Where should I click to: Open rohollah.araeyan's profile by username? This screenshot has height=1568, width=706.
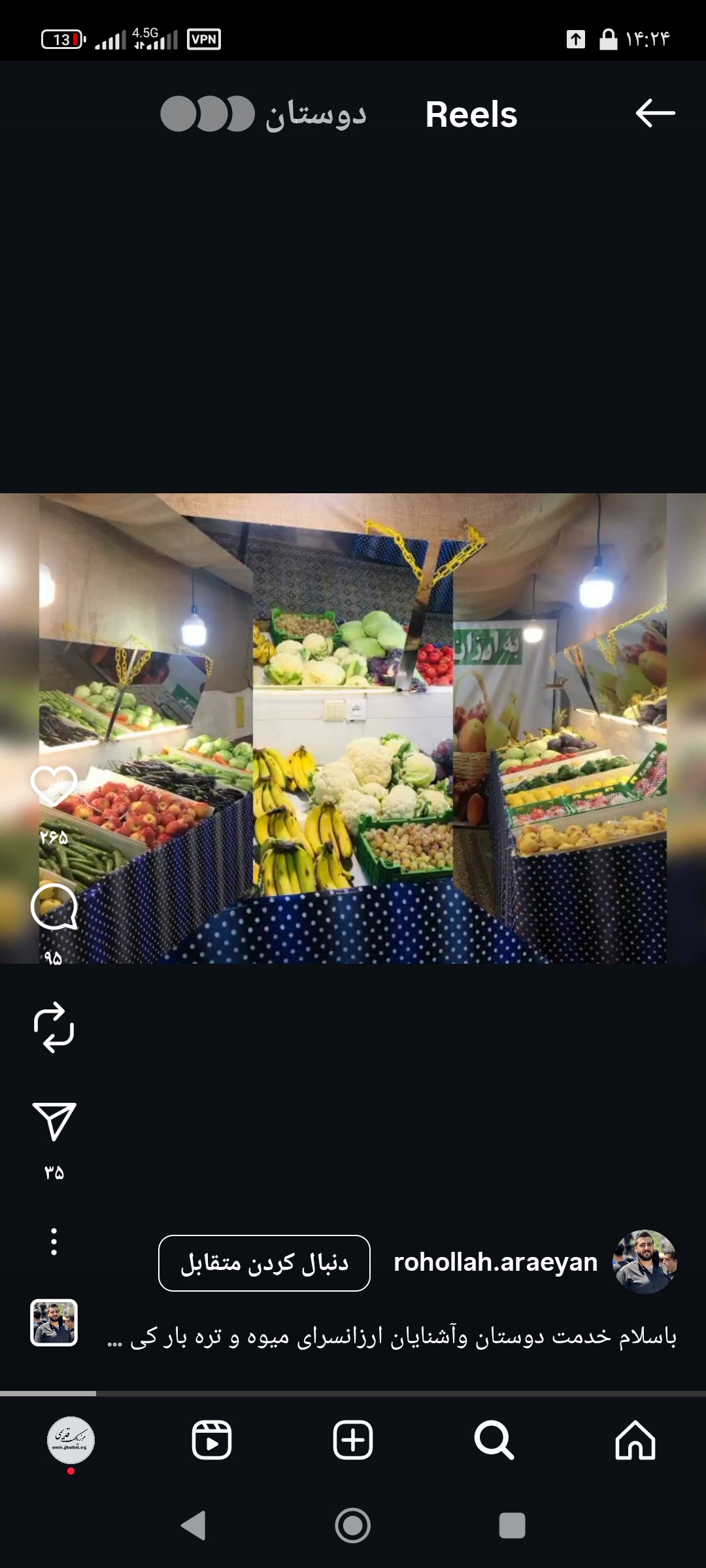(x=496, y=1262)
